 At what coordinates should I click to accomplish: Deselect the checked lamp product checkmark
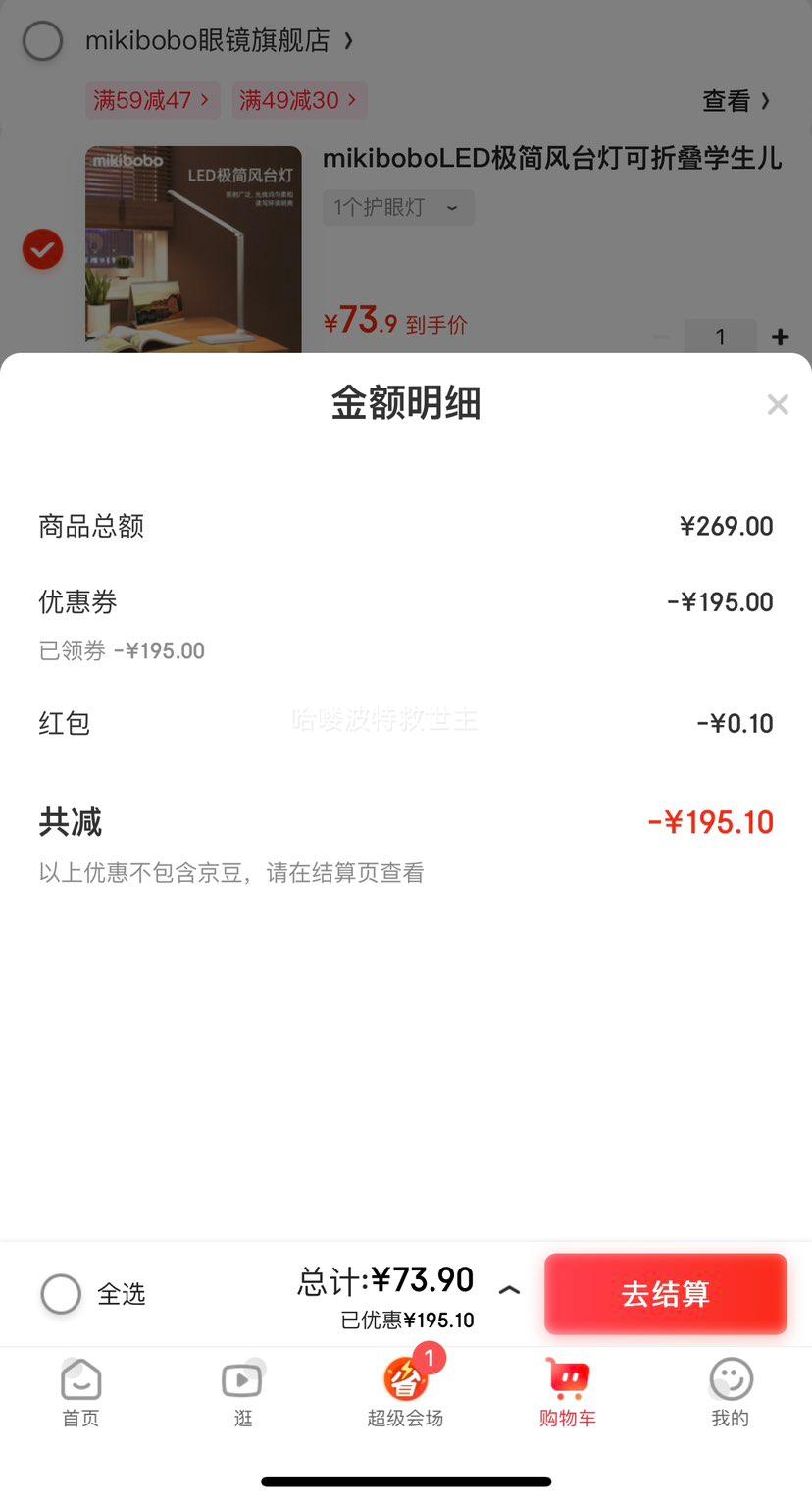(41, 249)
